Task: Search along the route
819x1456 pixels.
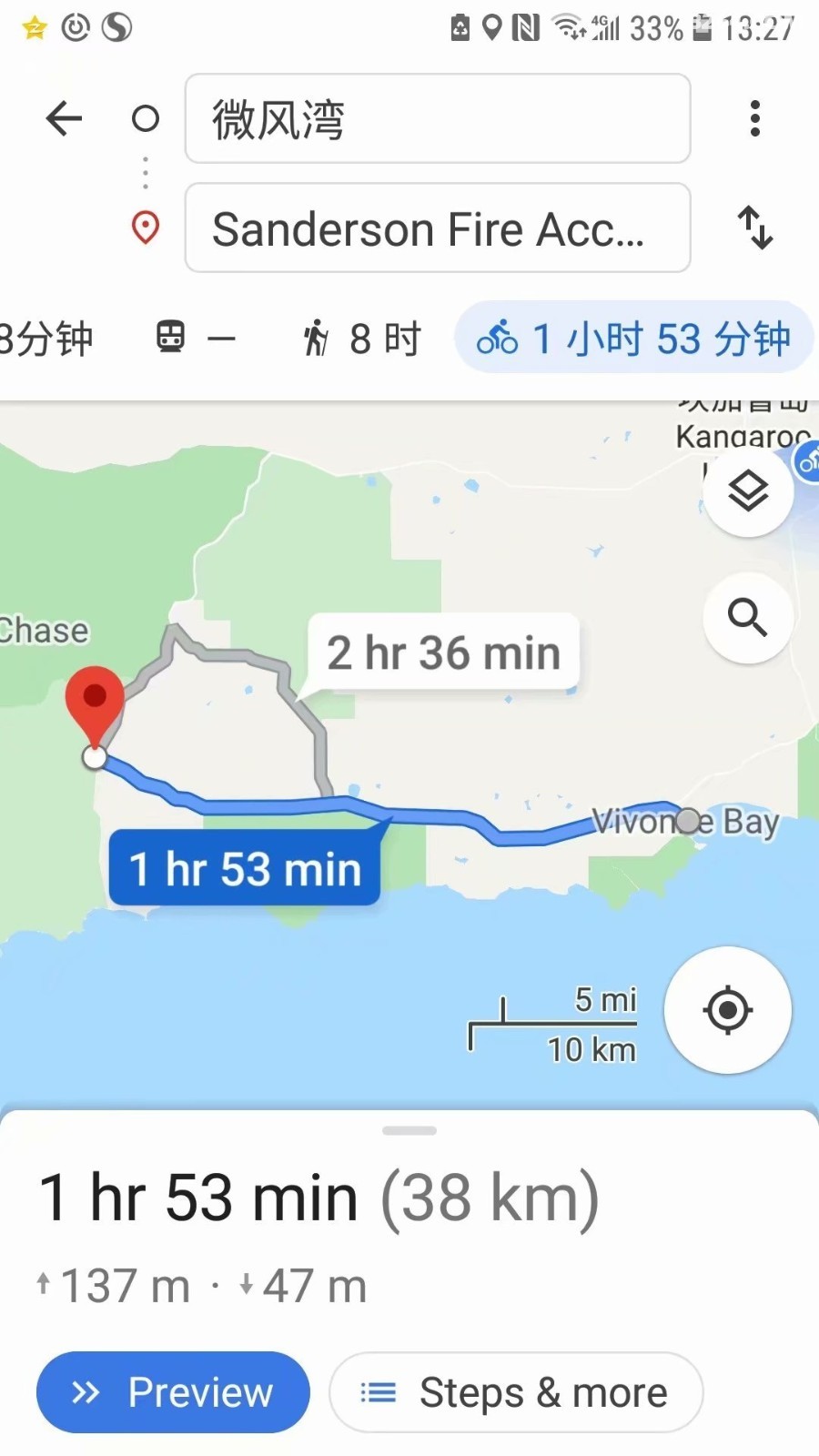Action: click(748, 618)
